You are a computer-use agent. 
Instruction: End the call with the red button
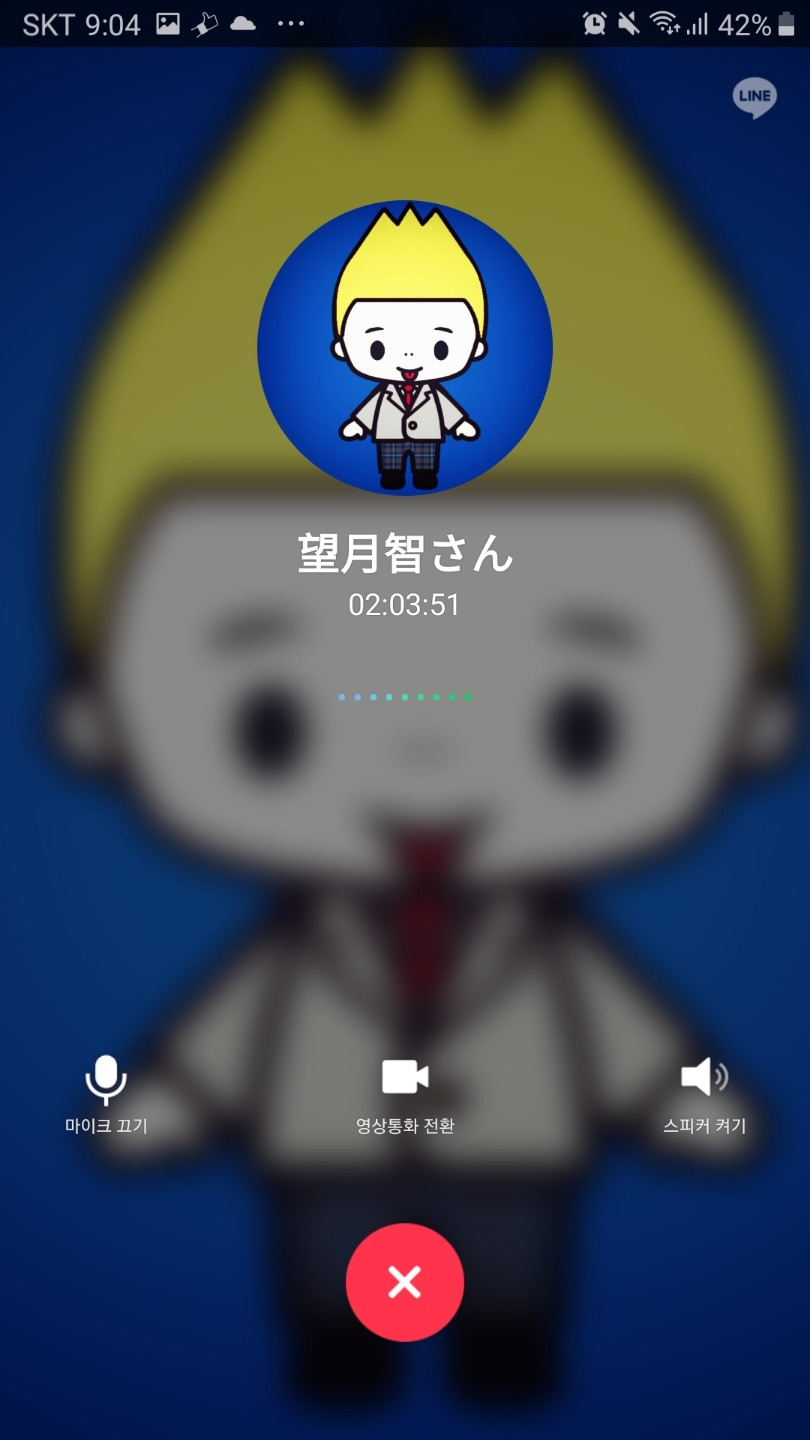405,1282
